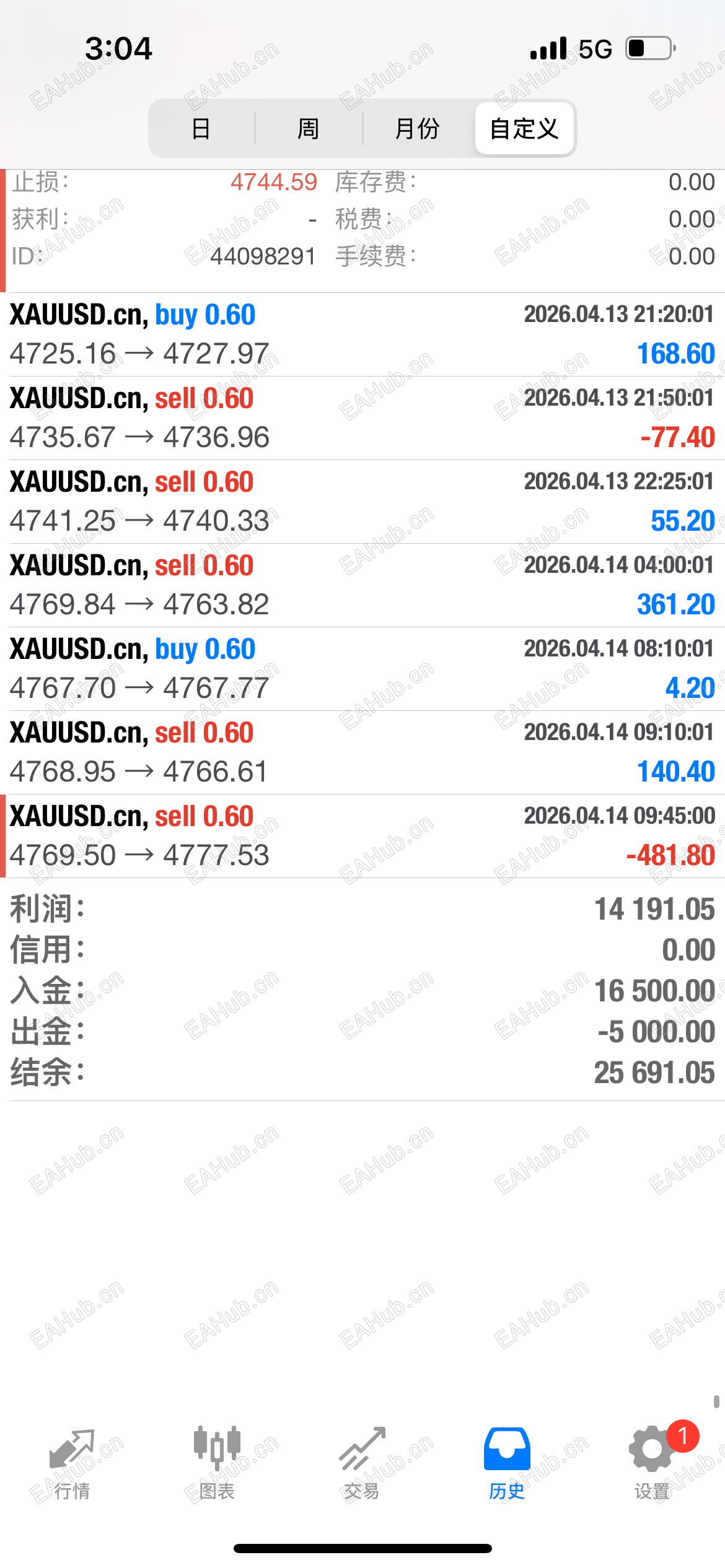The height and width of the screenshot is (1568, 725).
Task: Select the 周 (week) period tab
Action: click(x=308, y=129)
